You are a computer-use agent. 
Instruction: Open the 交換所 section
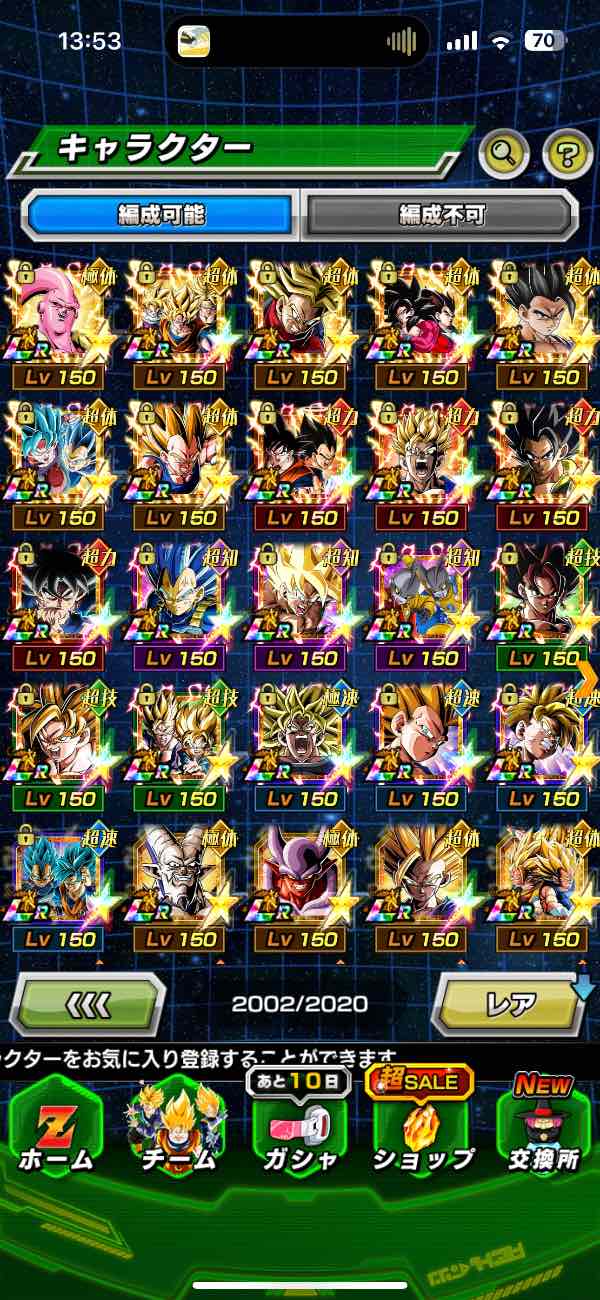543,1128
